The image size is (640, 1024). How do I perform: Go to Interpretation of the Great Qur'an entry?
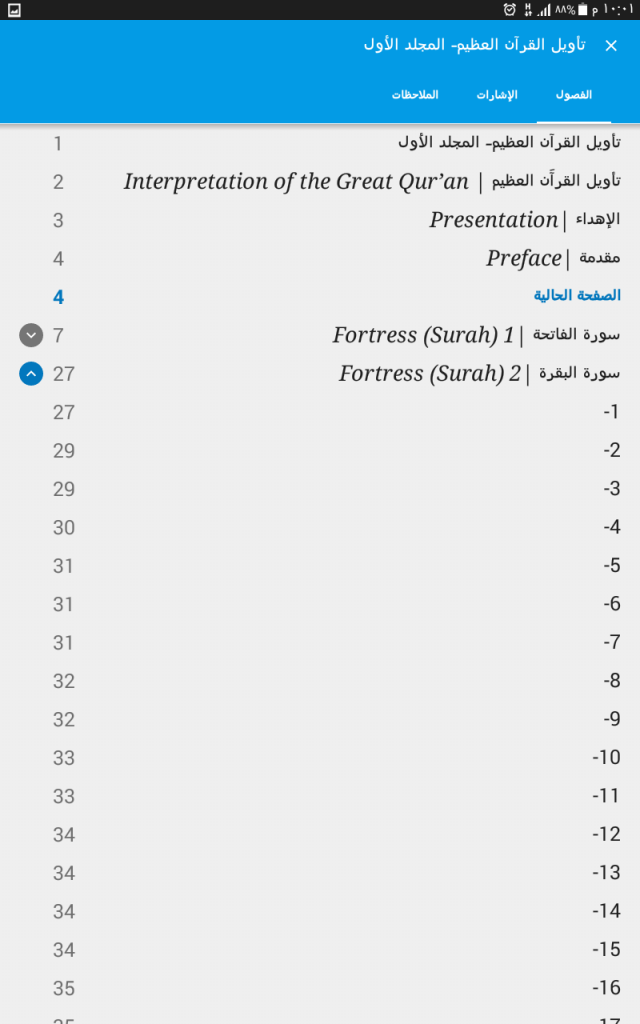point(320,182)
